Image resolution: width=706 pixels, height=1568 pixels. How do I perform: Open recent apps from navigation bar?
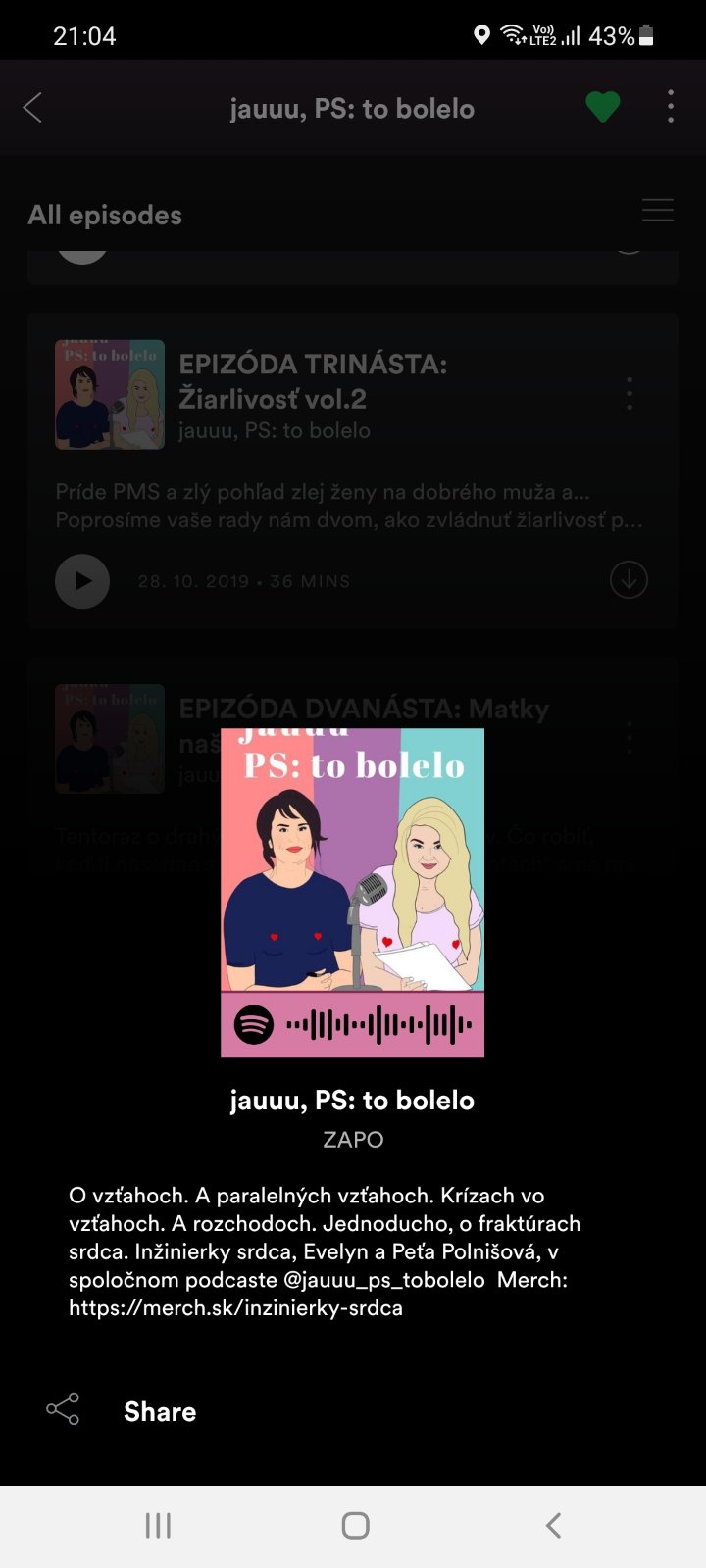click(158, 1525)
